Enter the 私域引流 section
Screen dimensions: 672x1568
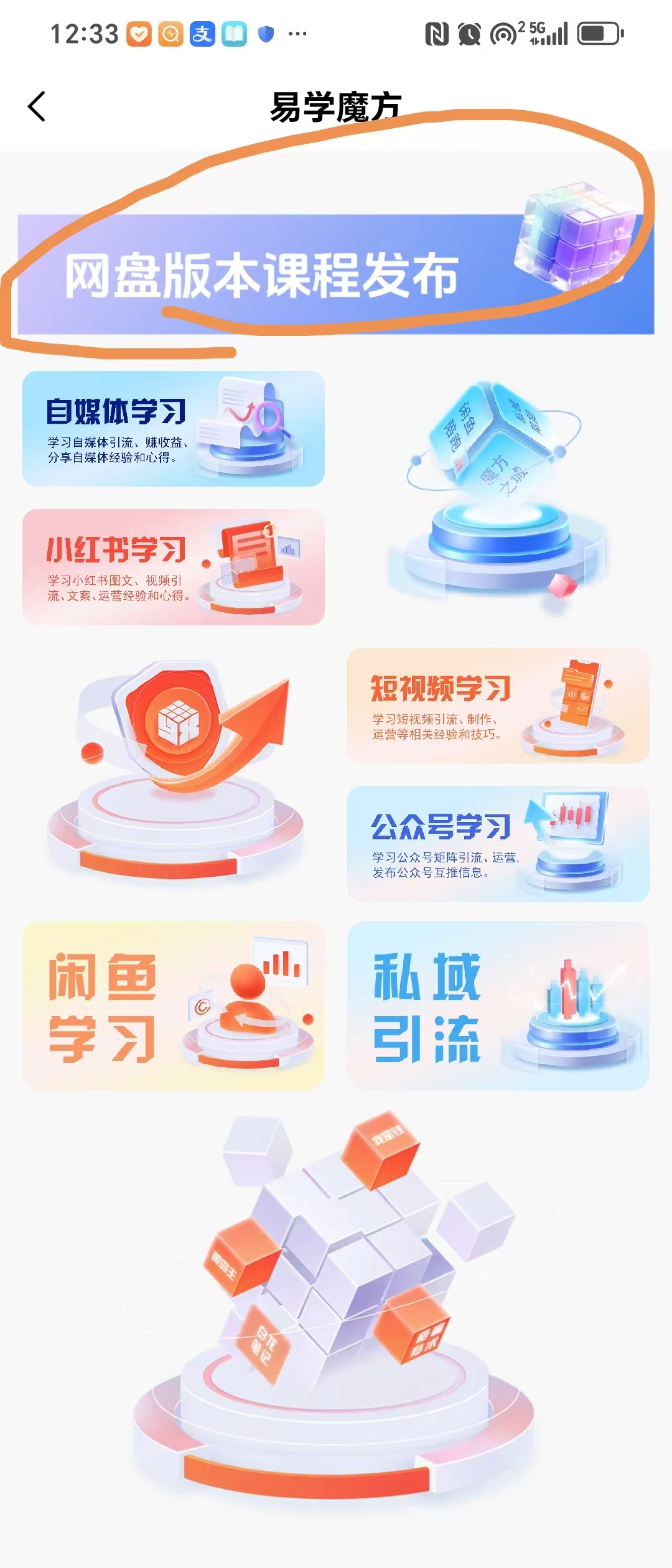(498, 1006)
